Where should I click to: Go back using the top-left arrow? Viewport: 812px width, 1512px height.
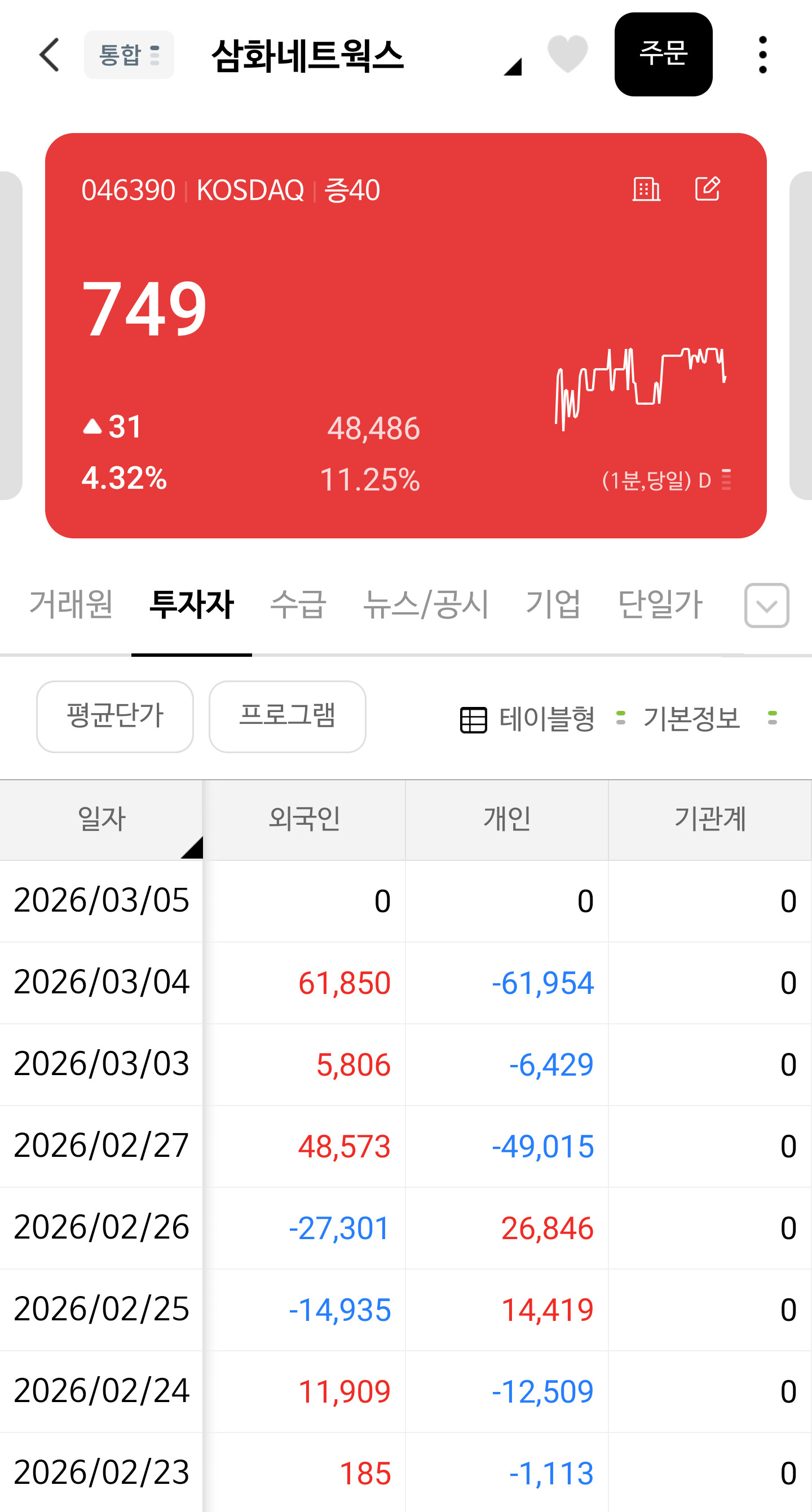click(x=50, y=55)
